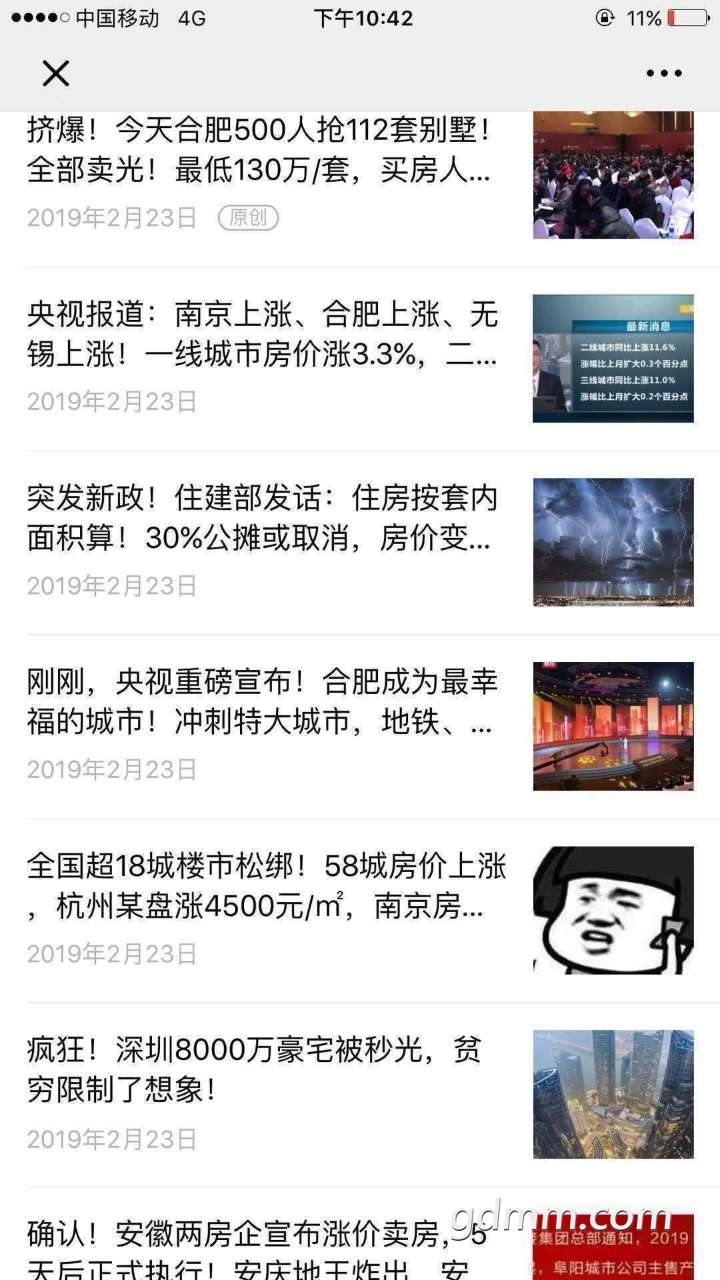Open 突发新政 住建部发话 article
Viewport: 720px width, 1280px height.
(x=262, y=519)
